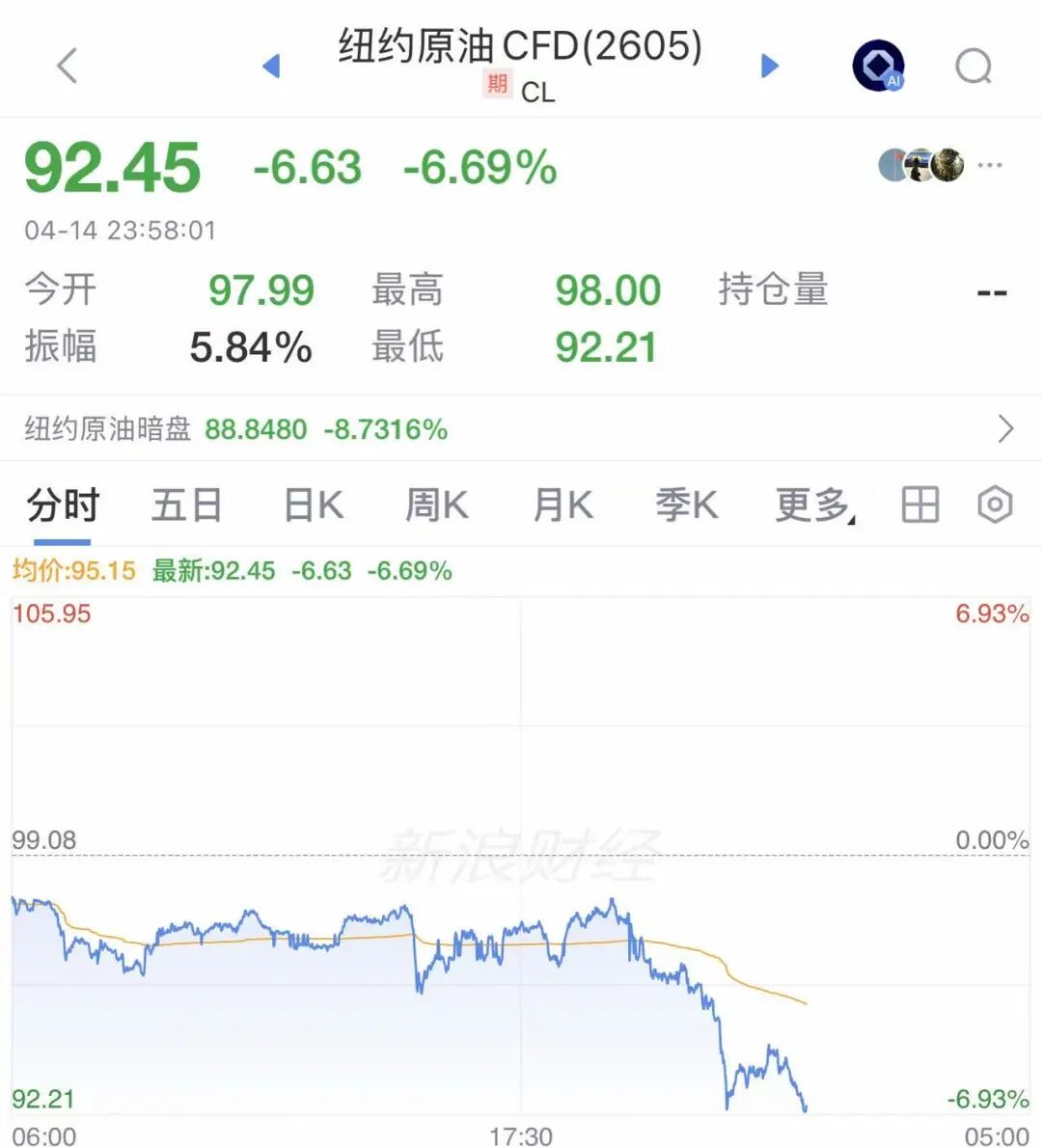Expand the 纽约原油暗盘 dark pool row
Image resolution: width=1042 pixels, height=1148 pixels.
coord(1007,428)
